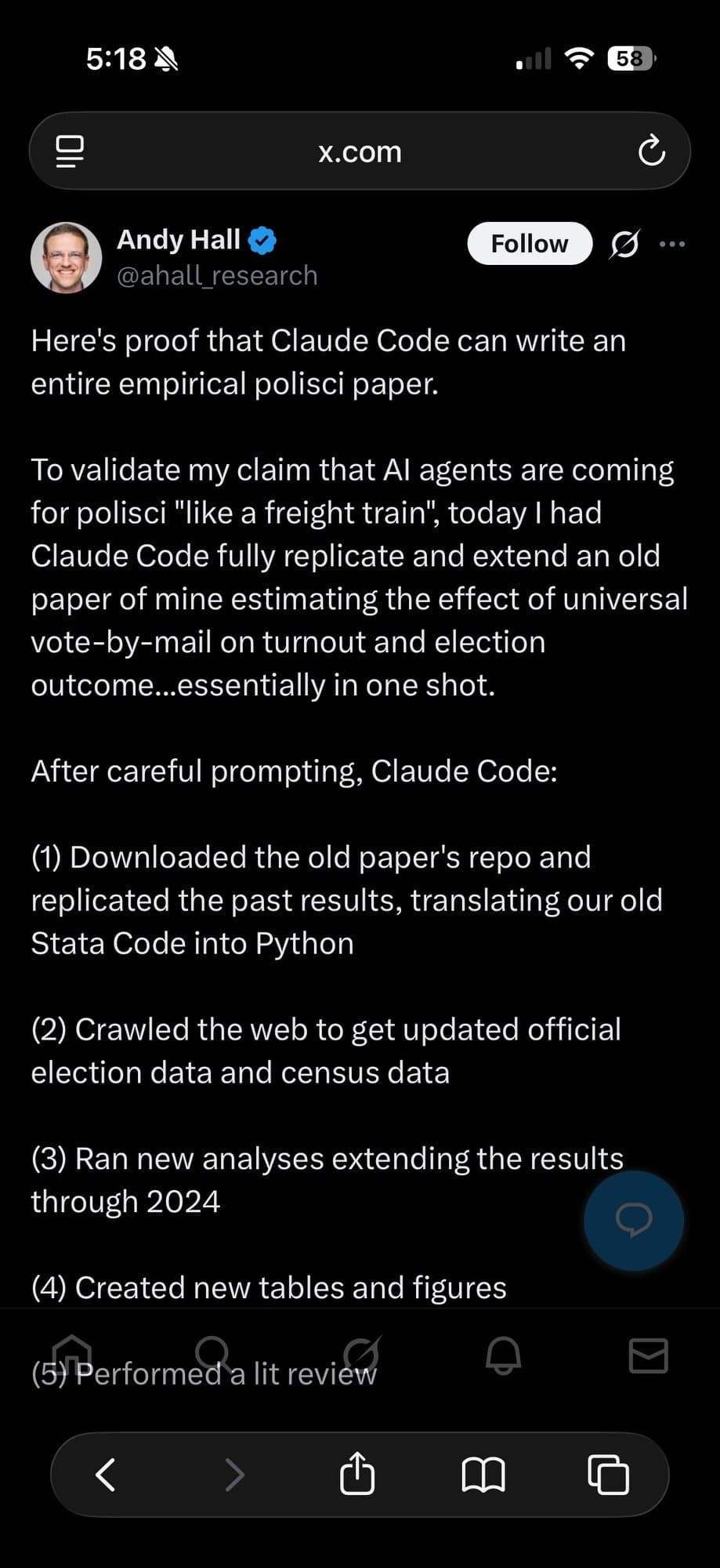
Task: Open the x.com address bar
Action: [x=360, y=151]
